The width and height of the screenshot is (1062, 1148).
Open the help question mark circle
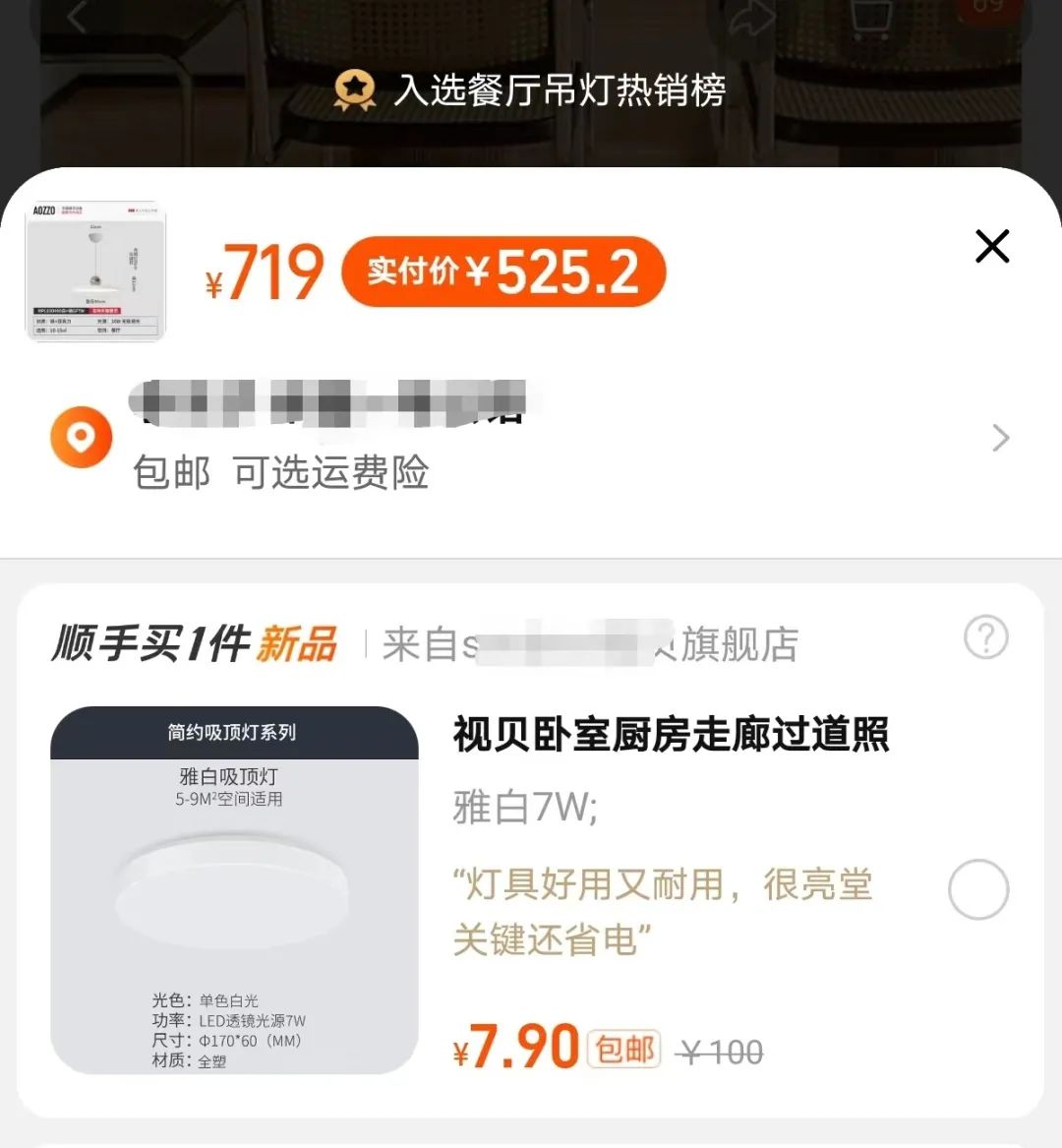985,637
